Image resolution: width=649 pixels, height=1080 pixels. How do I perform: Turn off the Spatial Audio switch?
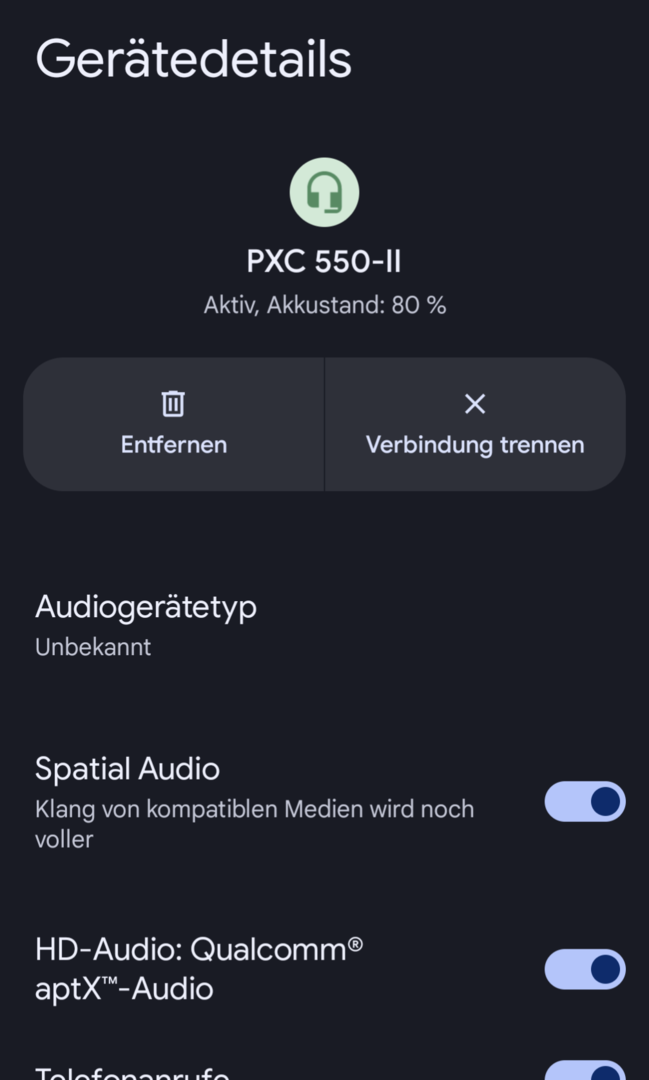tap(585, 802)
